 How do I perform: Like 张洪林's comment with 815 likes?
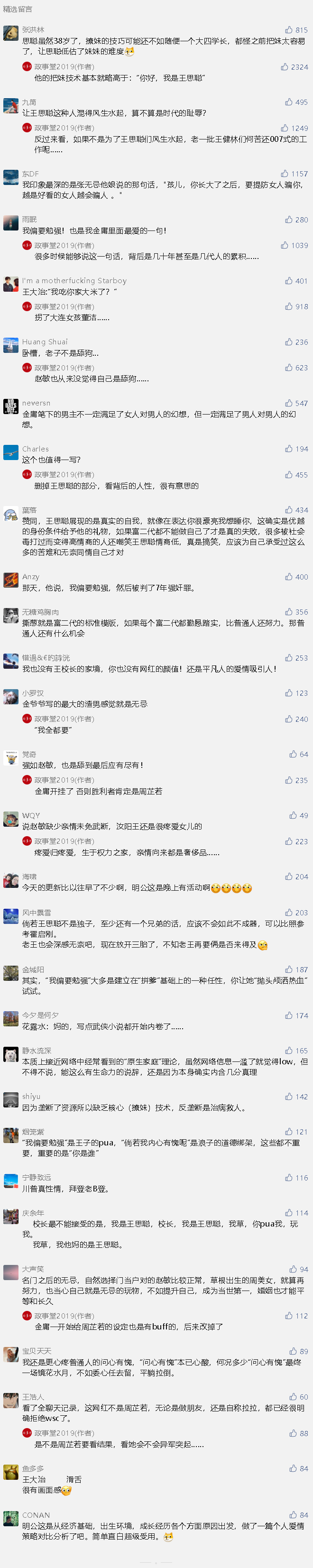point(289,29)
